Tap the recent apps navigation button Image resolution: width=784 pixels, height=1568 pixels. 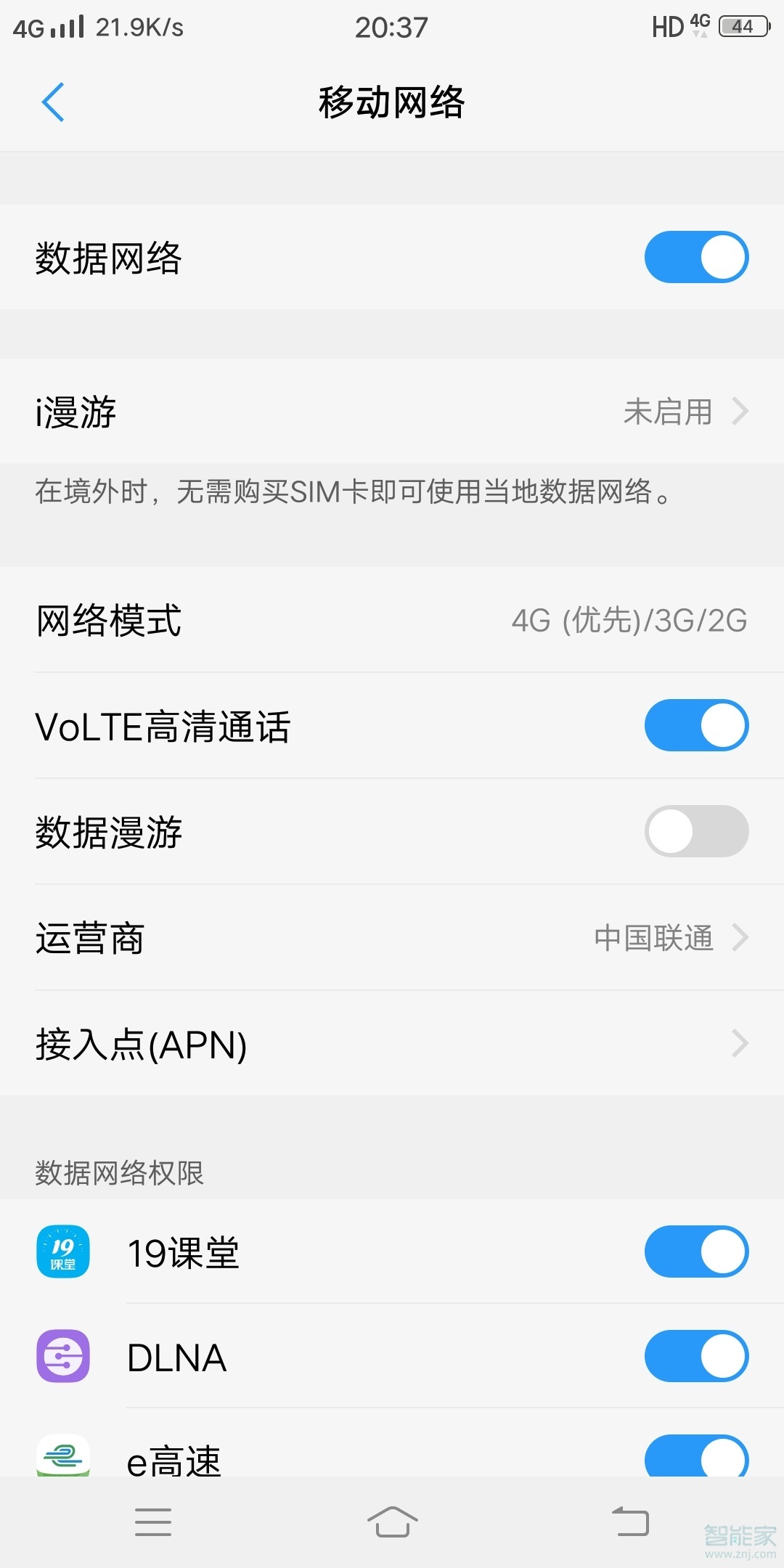(153, 1524)
